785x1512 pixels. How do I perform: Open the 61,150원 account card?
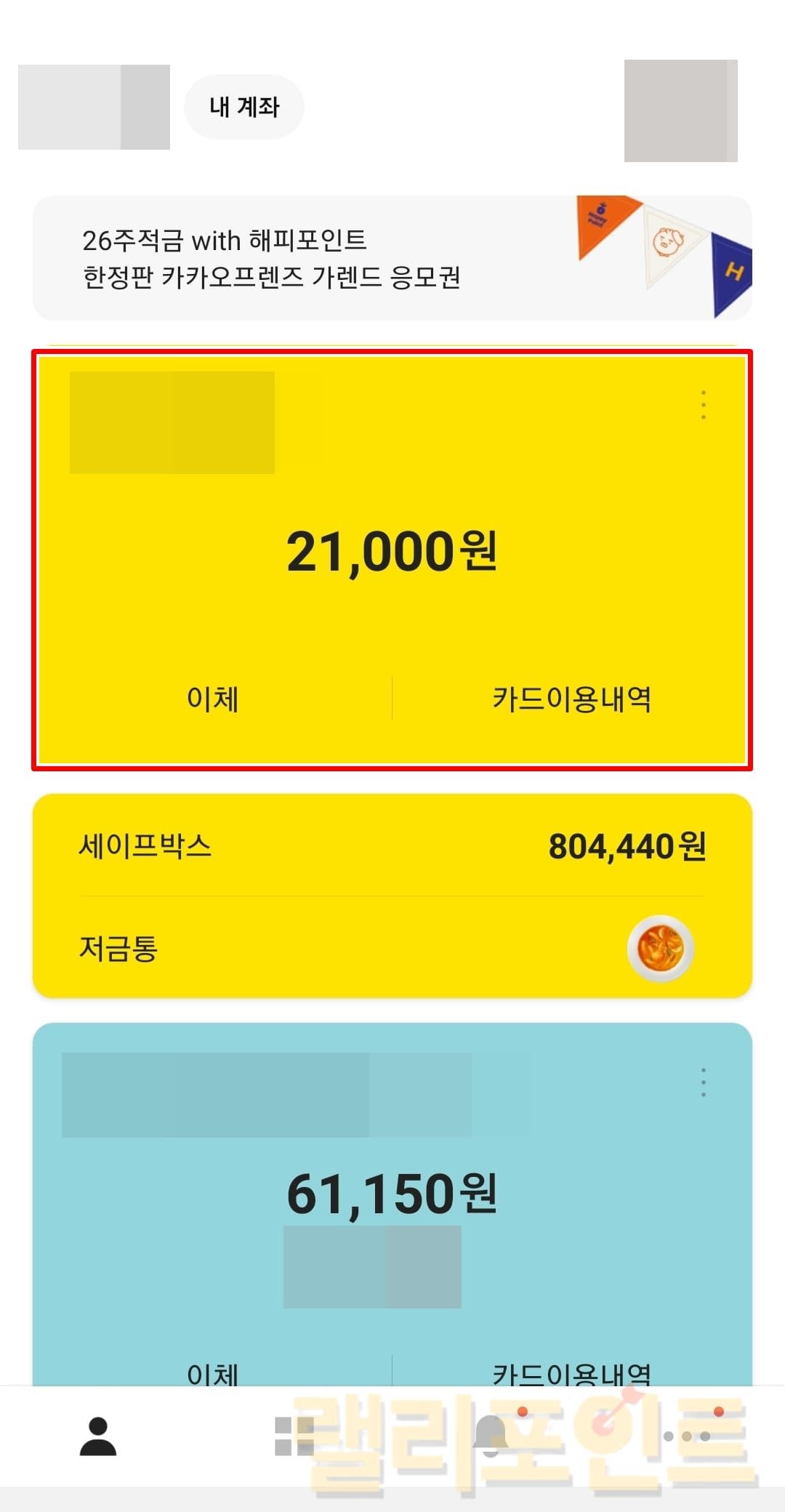click(392, 1192)
